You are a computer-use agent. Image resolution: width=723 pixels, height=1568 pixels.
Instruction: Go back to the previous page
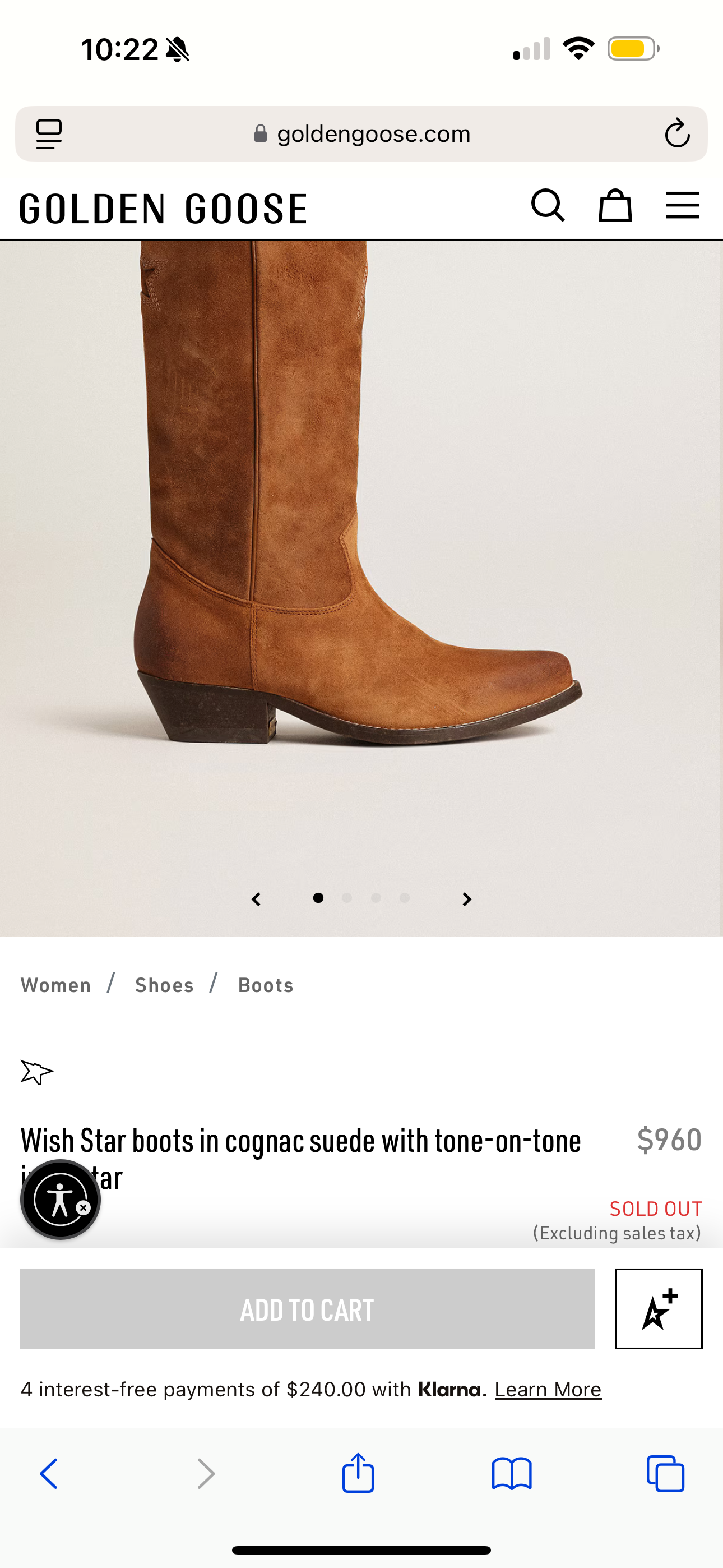coord(49,1474)
